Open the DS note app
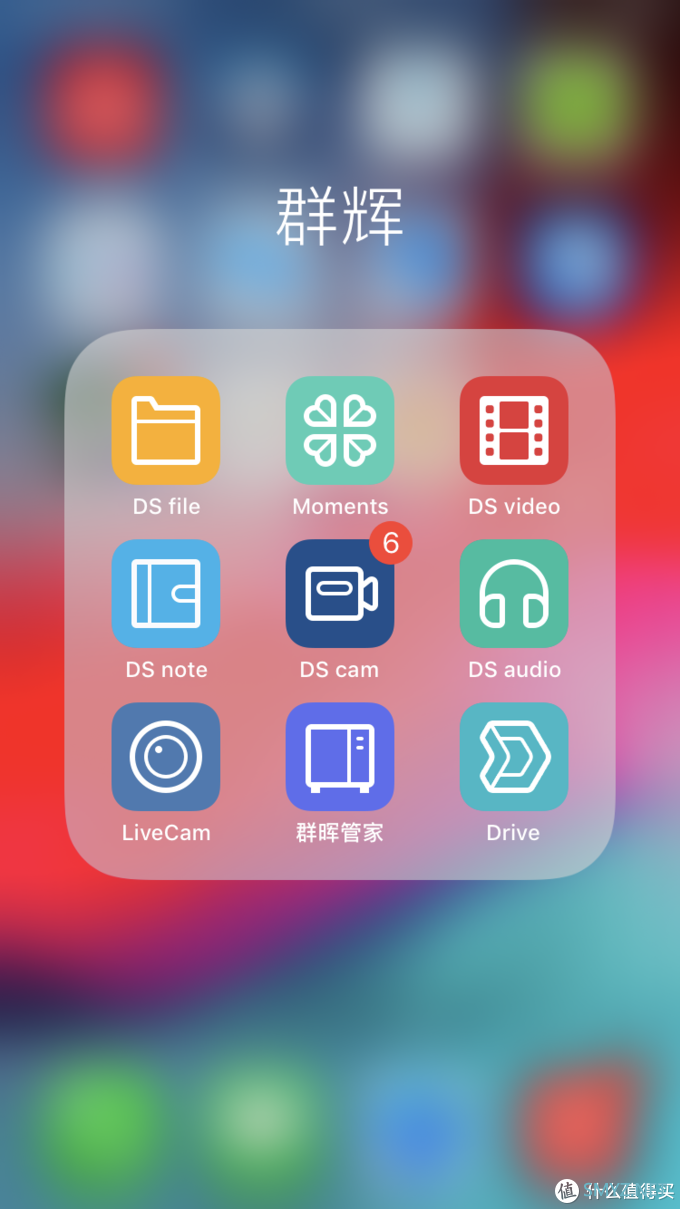 tap(166, 594)
